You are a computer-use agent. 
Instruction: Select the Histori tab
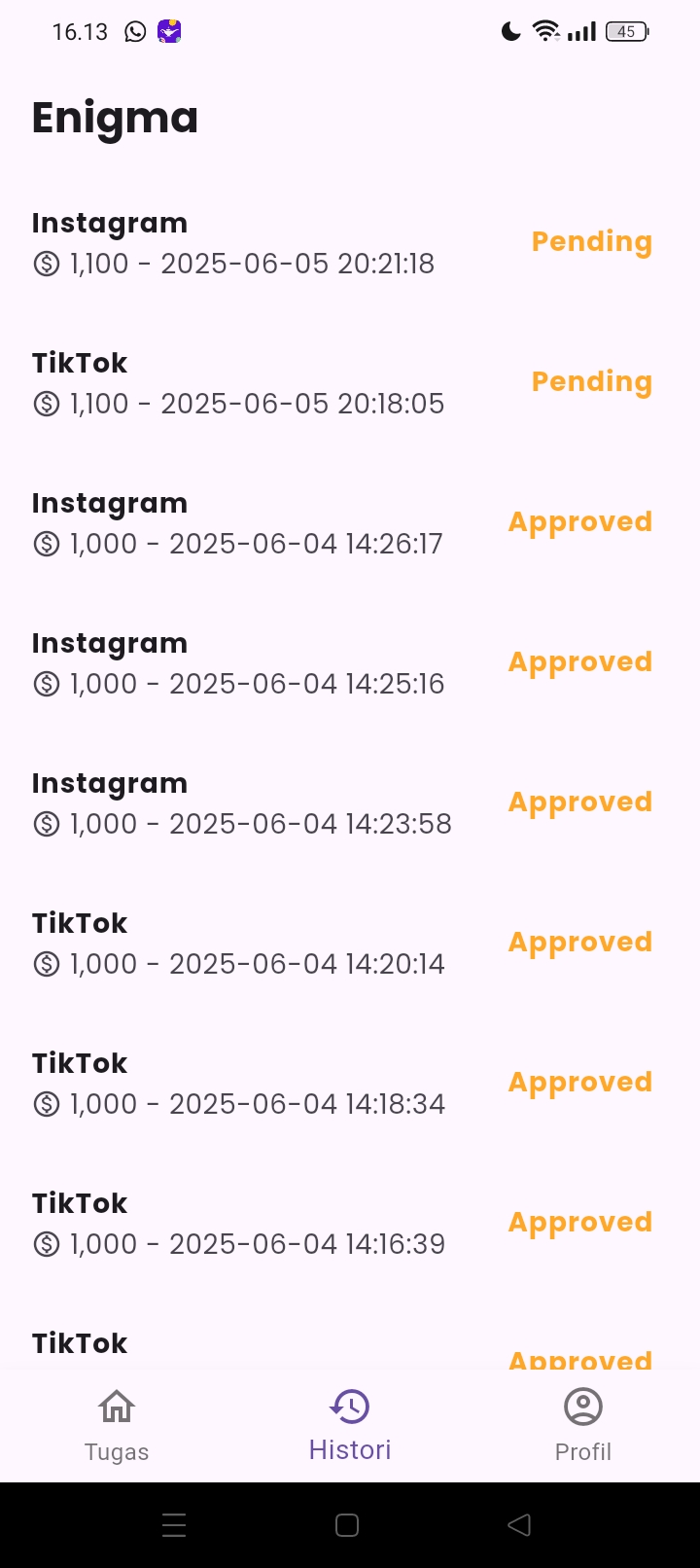pos(350,1426)
